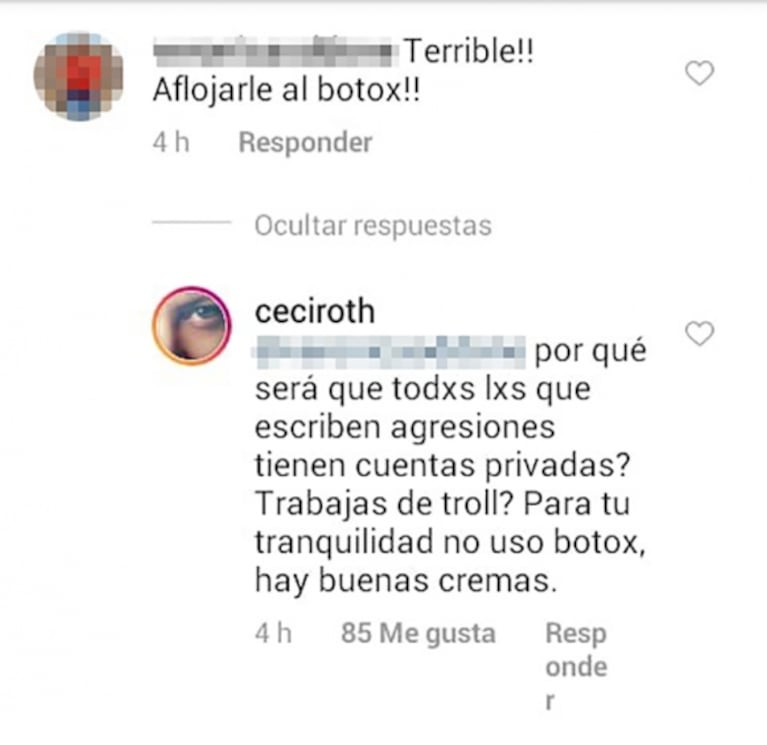Viewport: 767px width, 745px height.
Task: View the 85 Me gusta list
Action: 418,633
